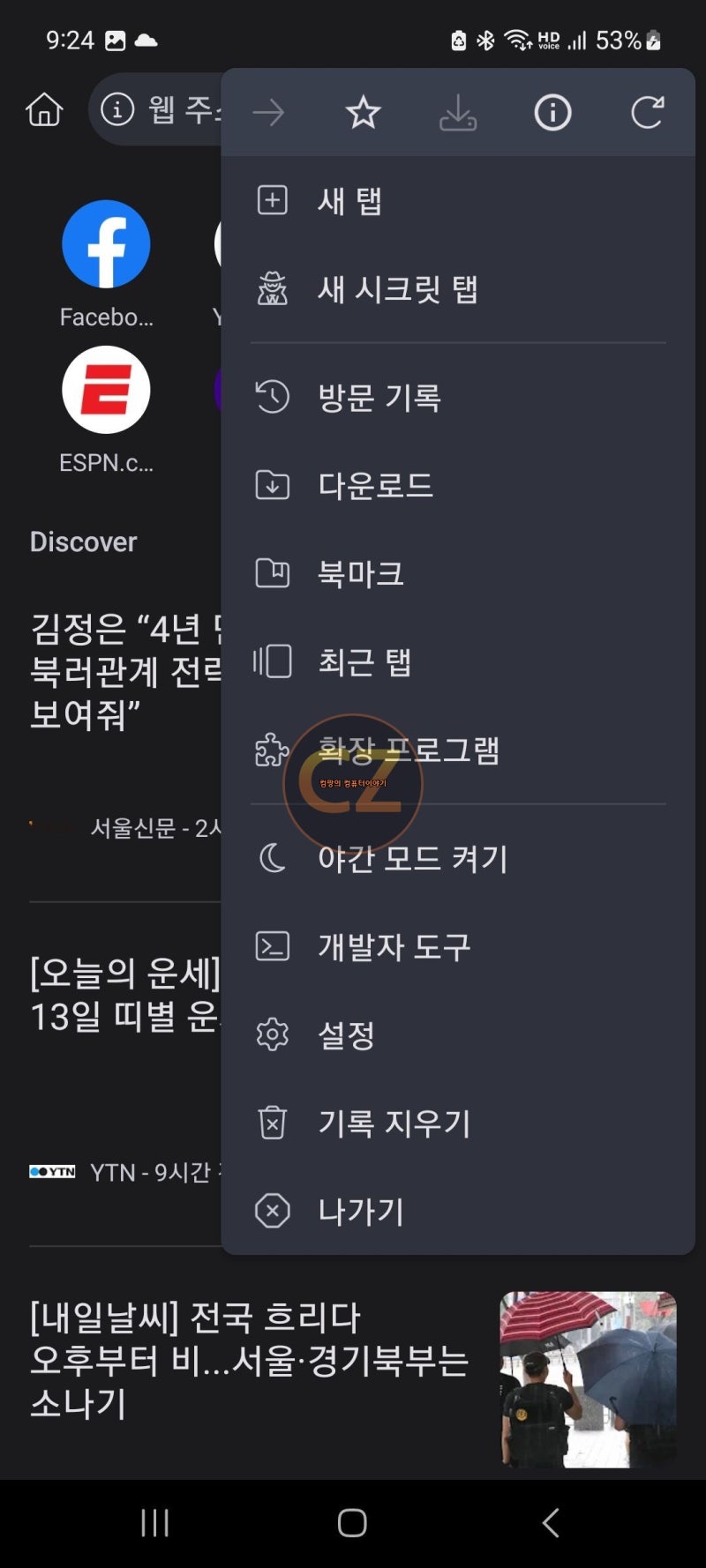The height and width of the screenshot is (1568, 706).
Task: Tap the browser home icon
Action: 43,109
